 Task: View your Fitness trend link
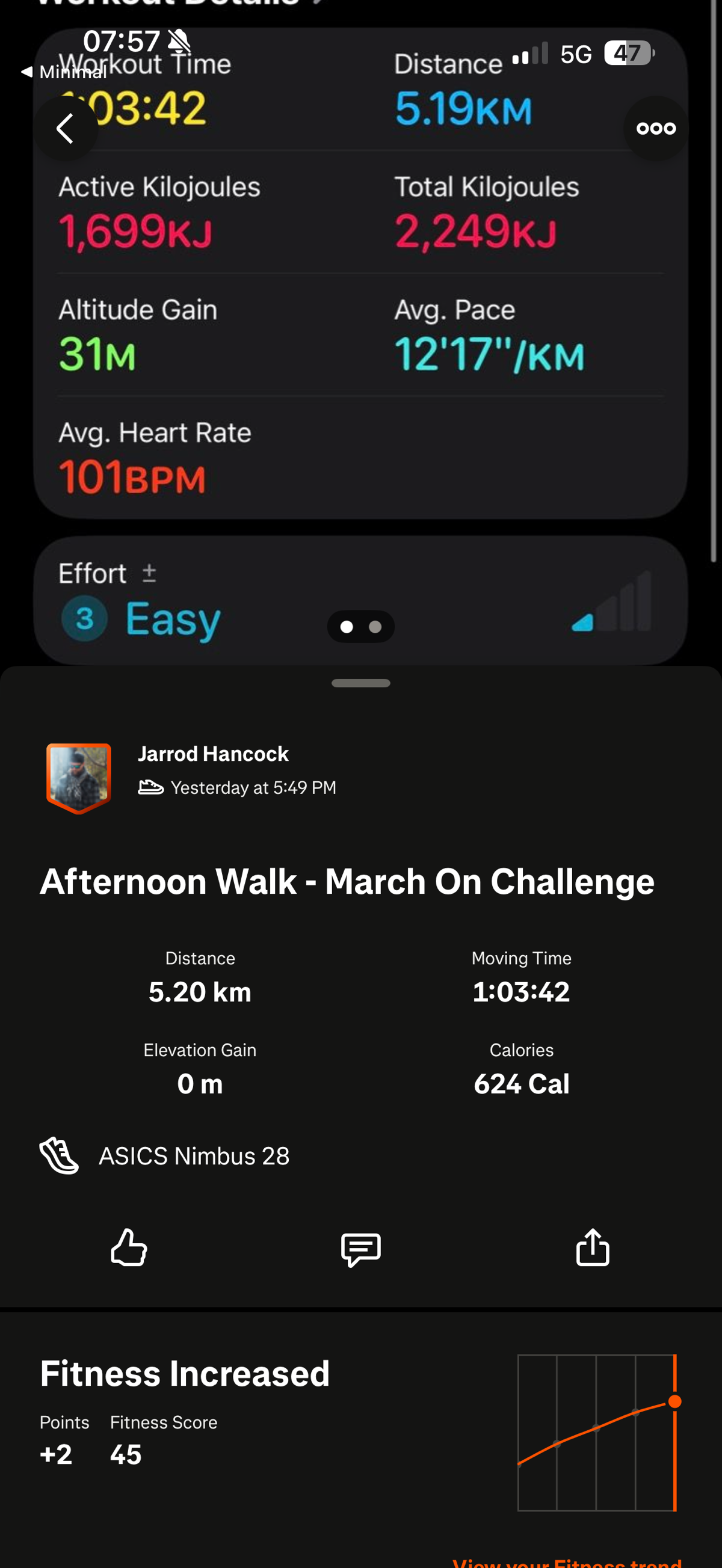(x=567, y=1562)
